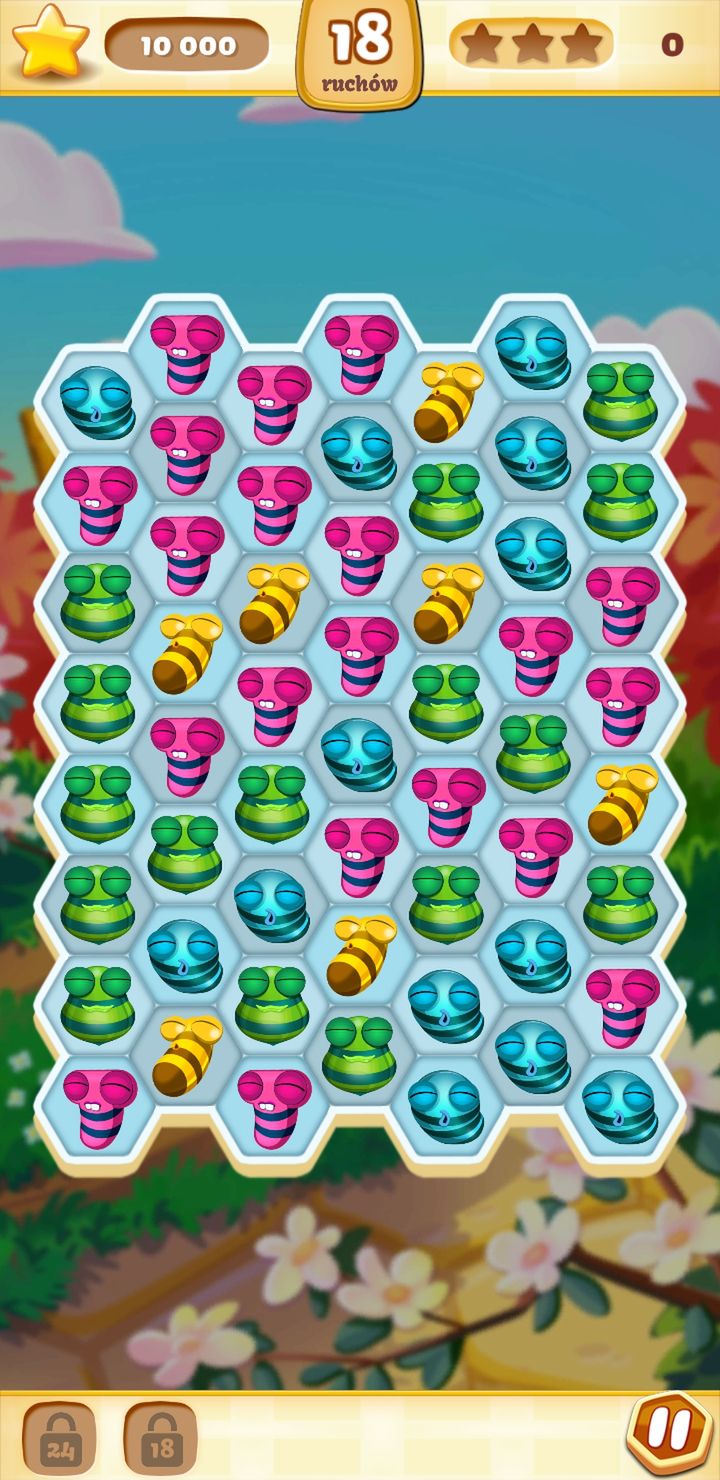The width and height of the screenshot is (720, 1480).
Task: Tap the locked booster marked 24
Action: pos(59,1439)
